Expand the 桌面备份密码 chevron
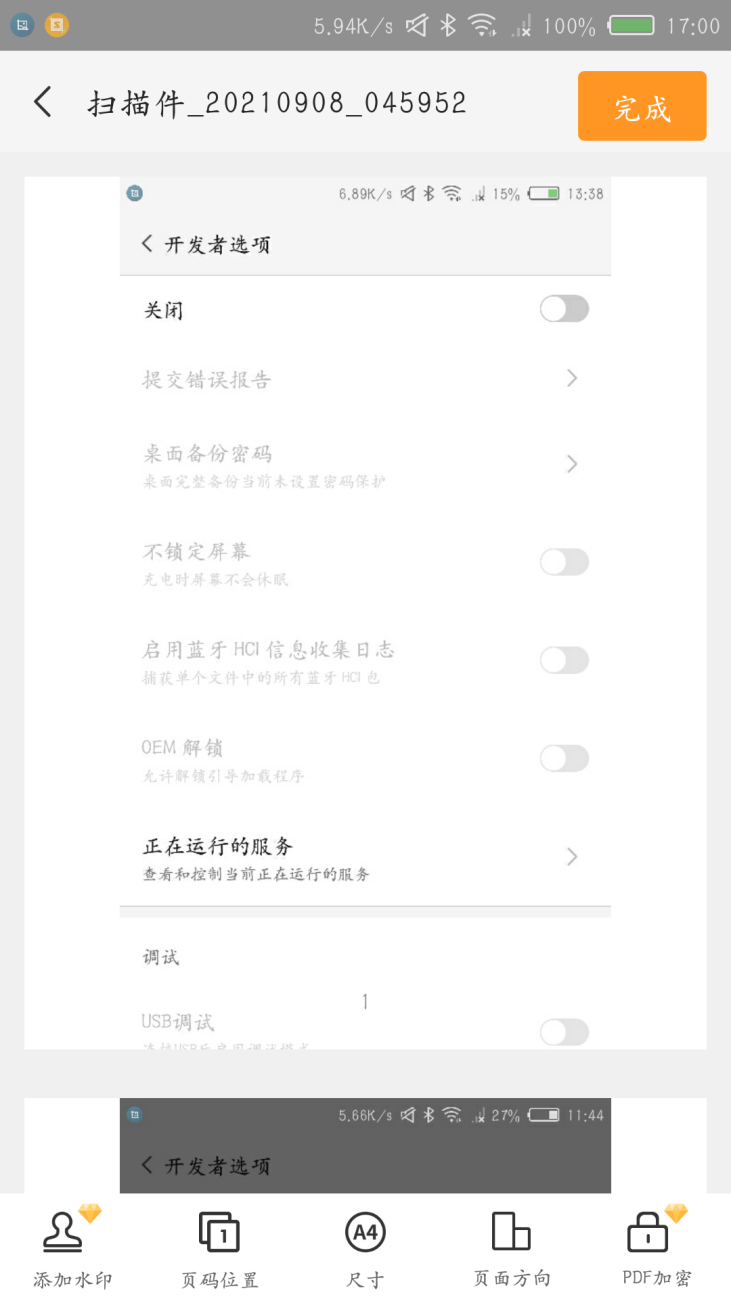Screen dimensions: 731x1299 (x=570, y=463)
